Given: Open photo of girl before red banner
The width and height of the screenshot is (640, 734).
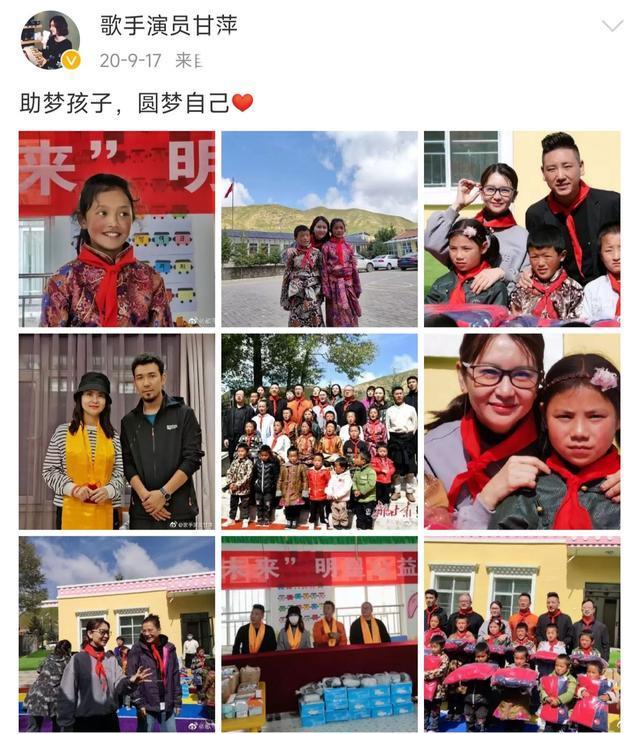Looking at the screenshot, I should 117,229.
